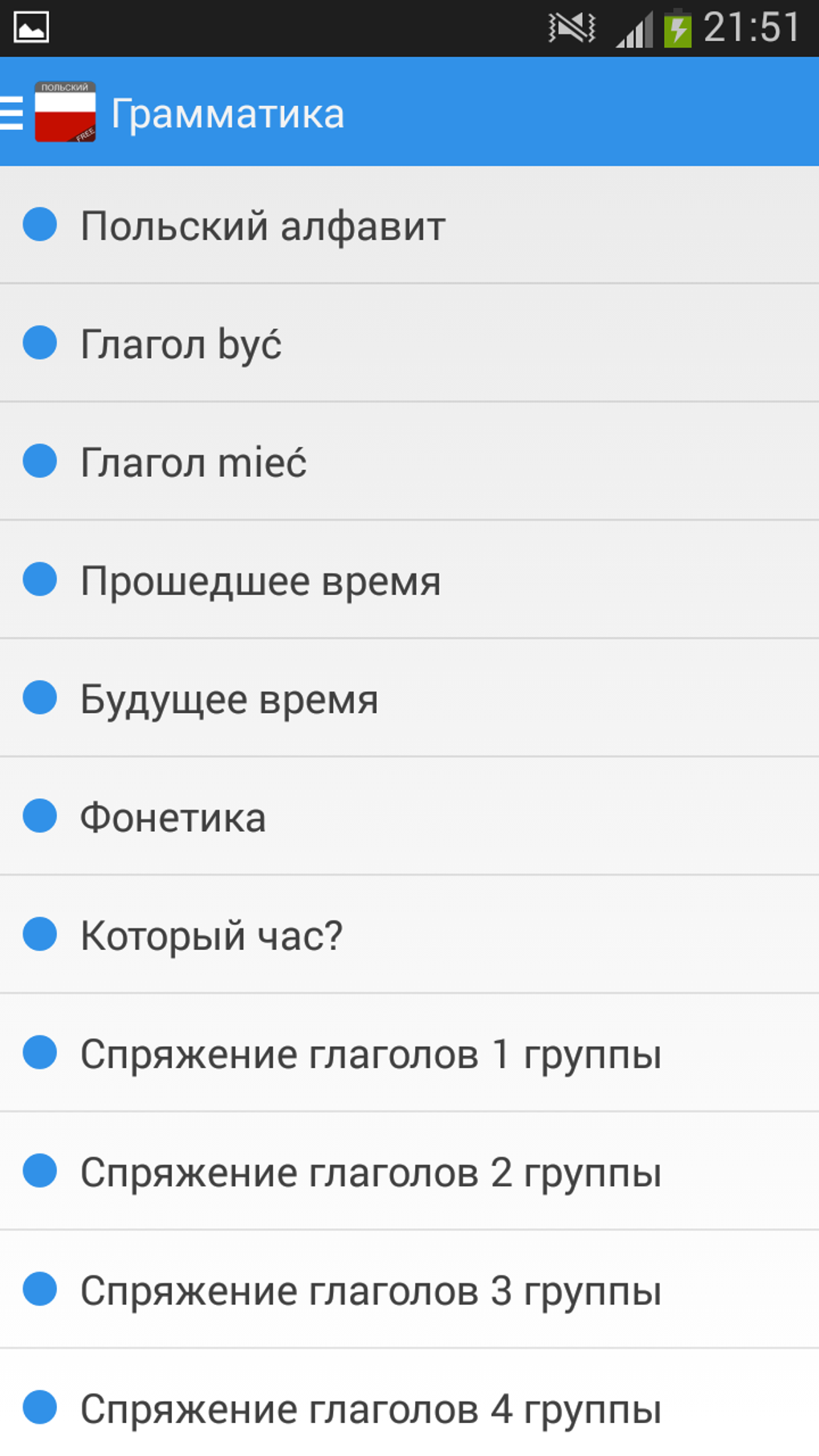This screenshot has height=1456, width=819.
Task: Select Глагол mieć topic
Action: [x=409, y=462]
